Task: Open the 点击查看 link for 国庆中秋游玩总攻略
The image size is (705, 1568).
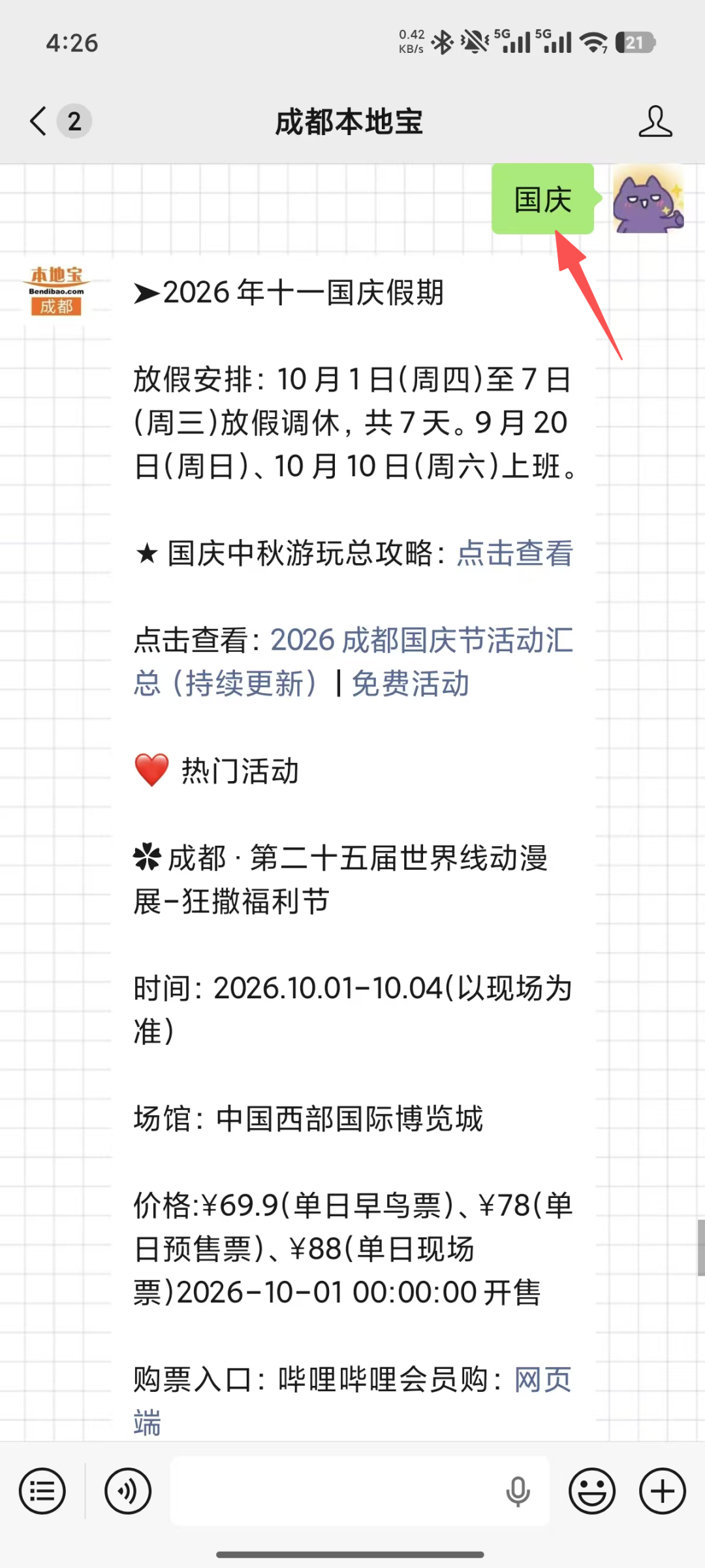Action: pos(514,553)
